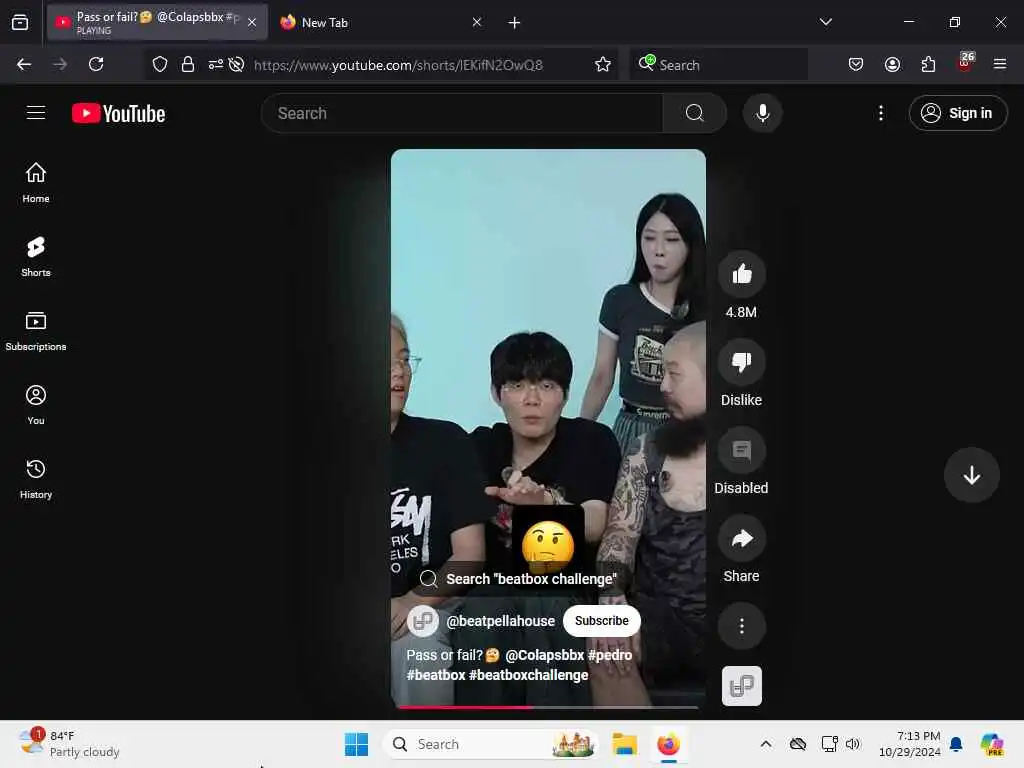This screenshot has width=1024, height=768.
Task: Close the New Tab browser tab
Action: 476,22
